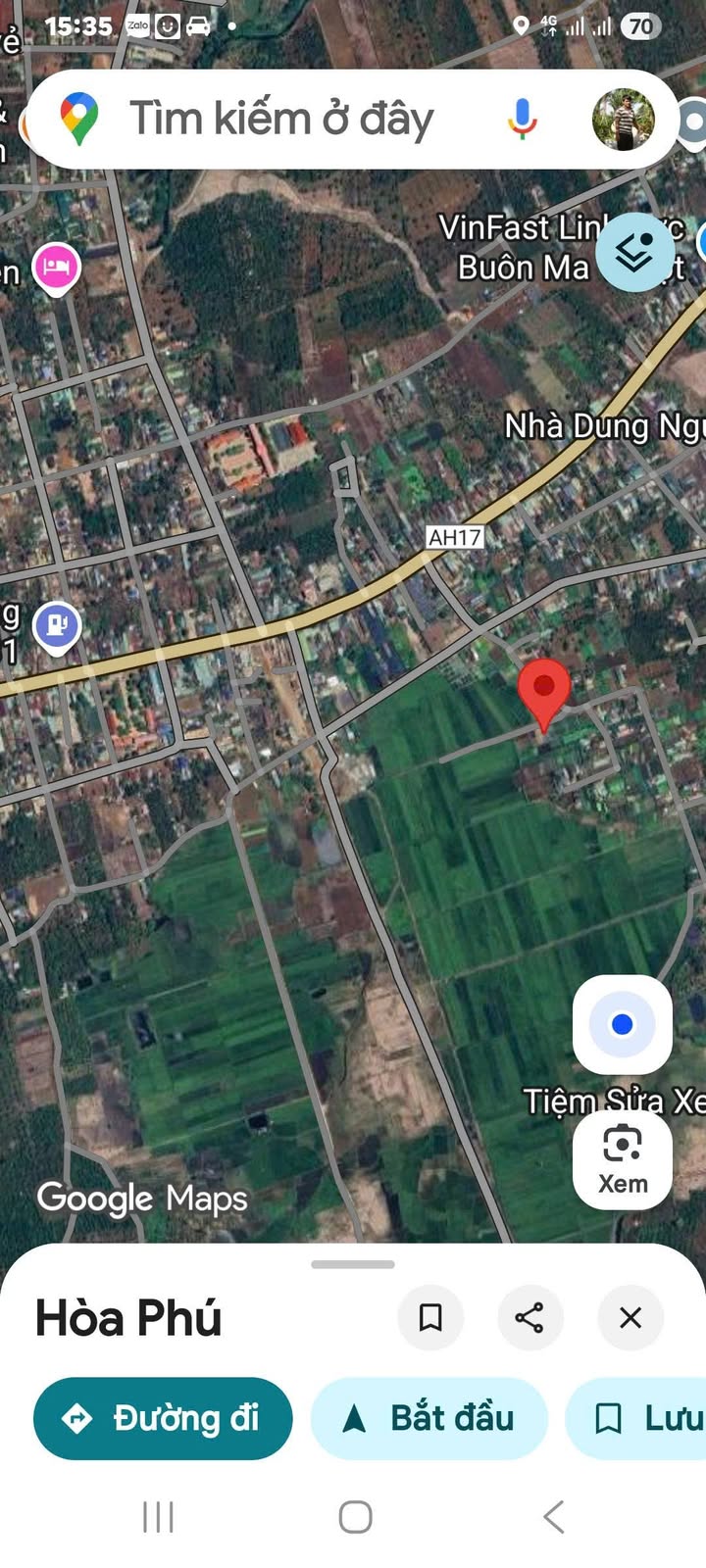
Task: Open the account profile picture
Action: [x=623, y=120]
